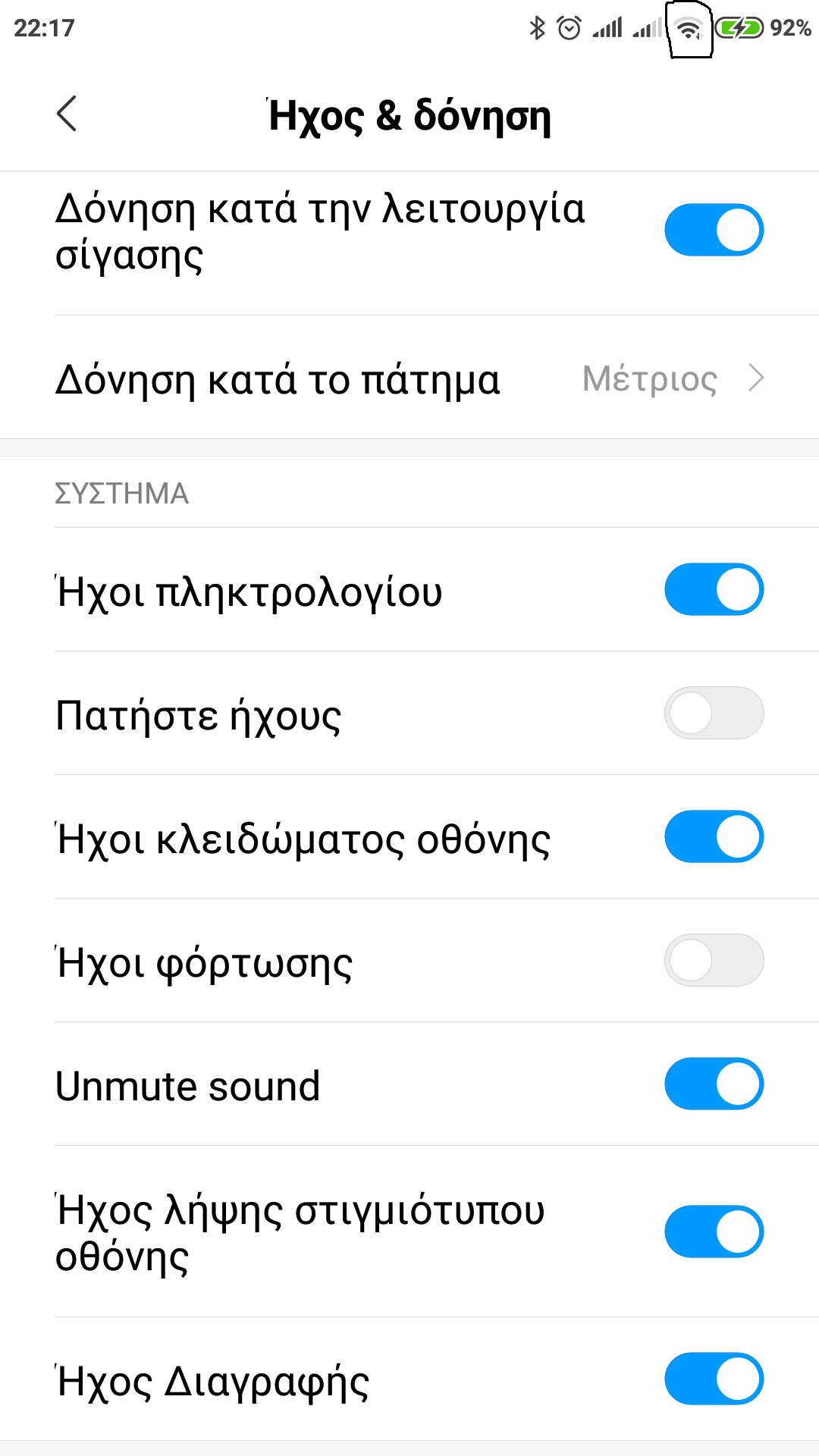This screenshot has height=1456, width=819.
Task: Turn on Ήχοι φόρτωσης
Action: [714, 960]
